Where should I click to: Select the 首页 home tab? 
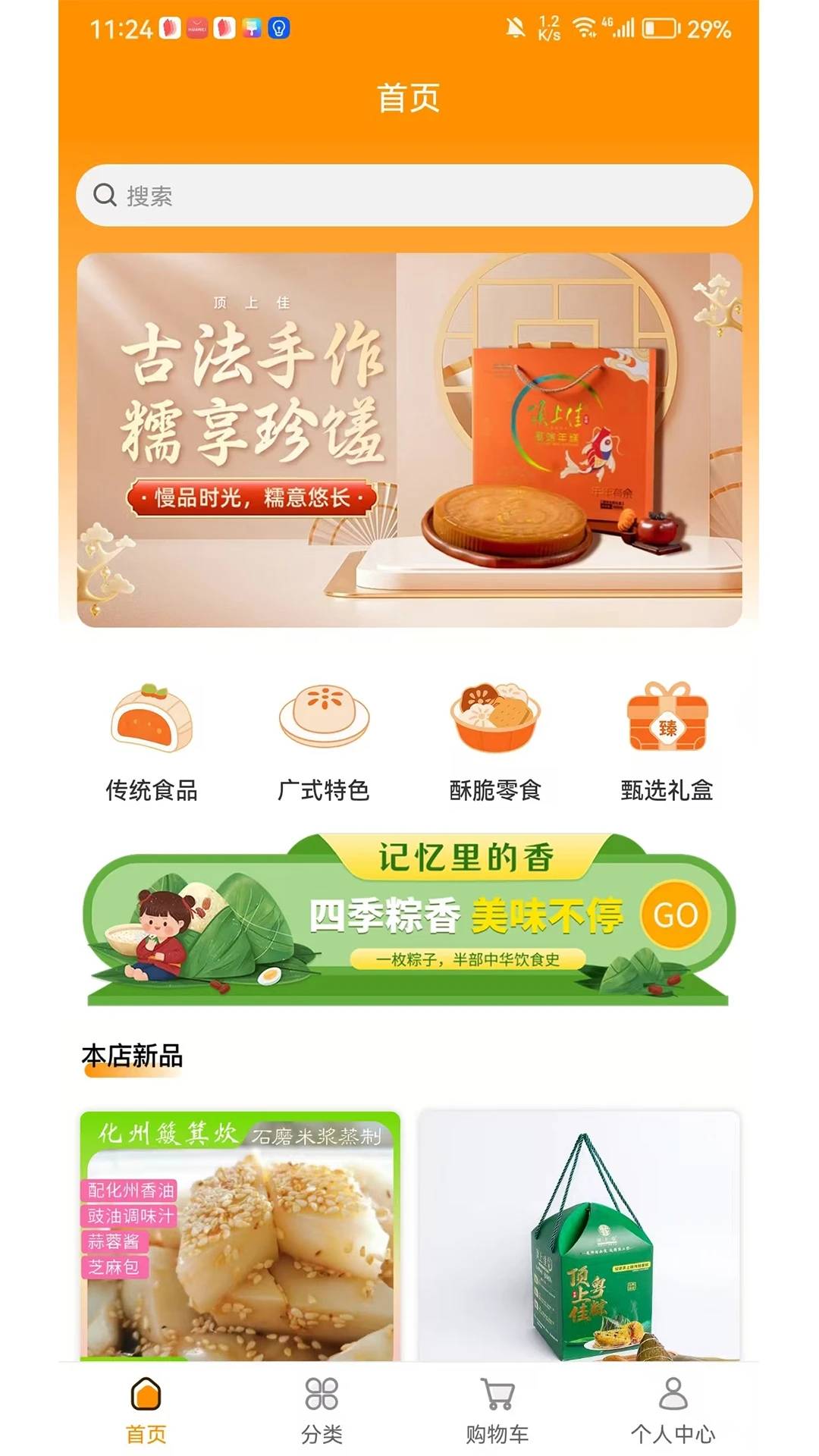pos(146,1409)
